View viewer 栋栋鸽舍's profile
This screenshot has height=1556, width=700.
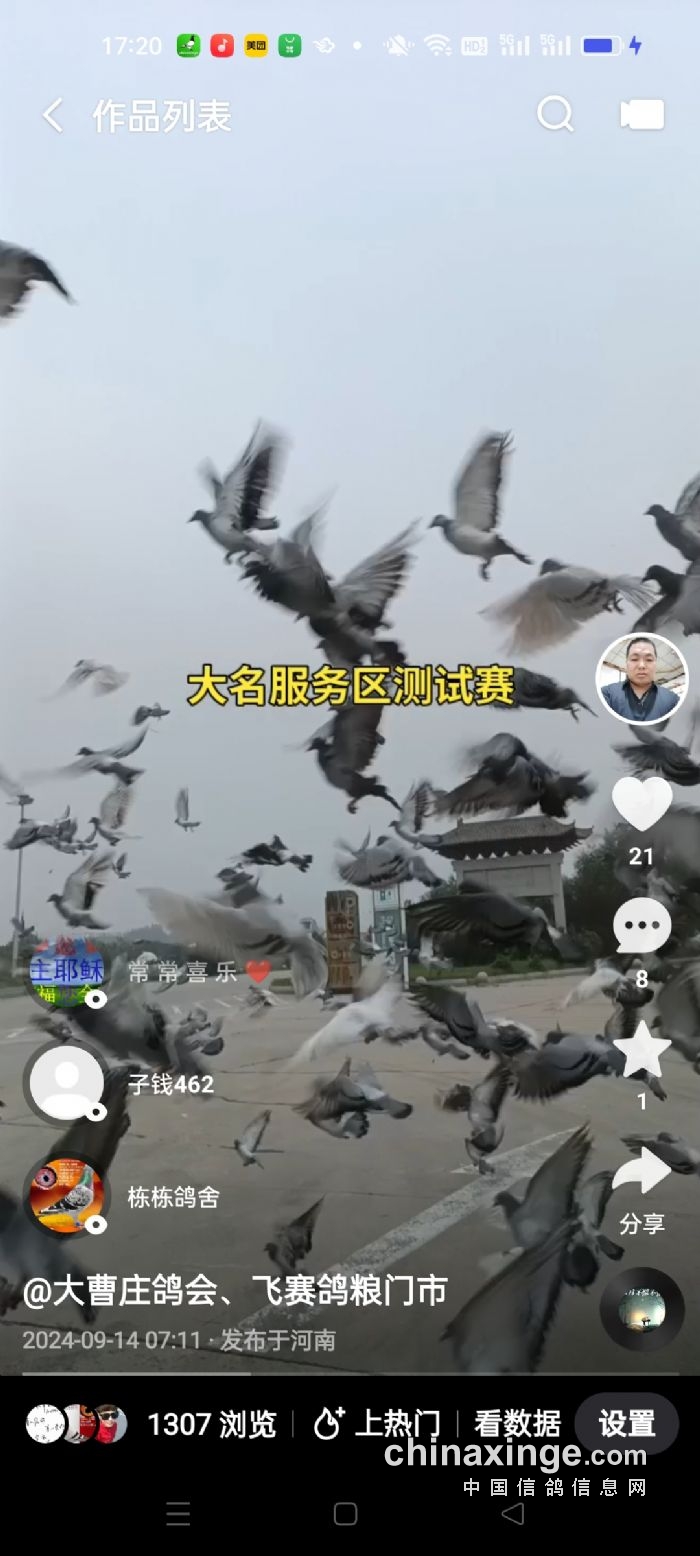tap(66, 1195)
